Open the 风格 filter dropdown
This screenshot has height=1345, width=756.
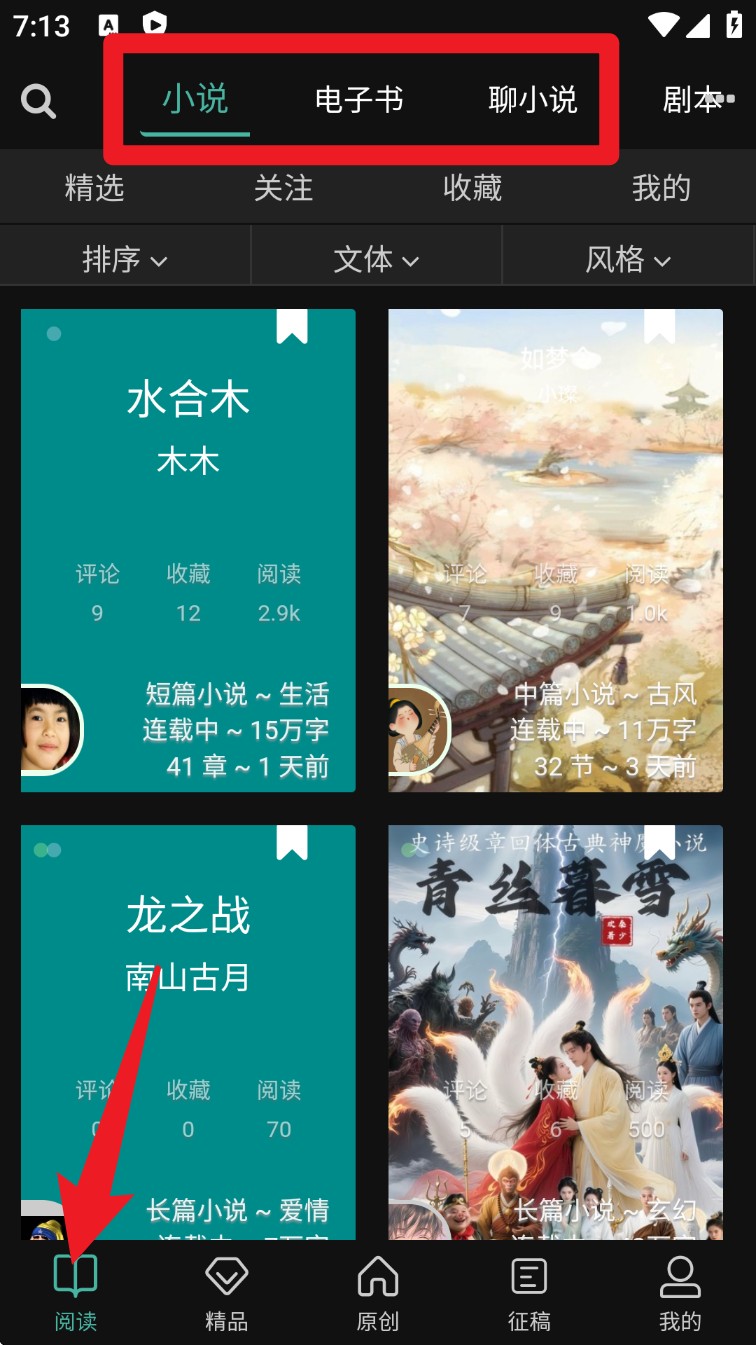(627, 260)
